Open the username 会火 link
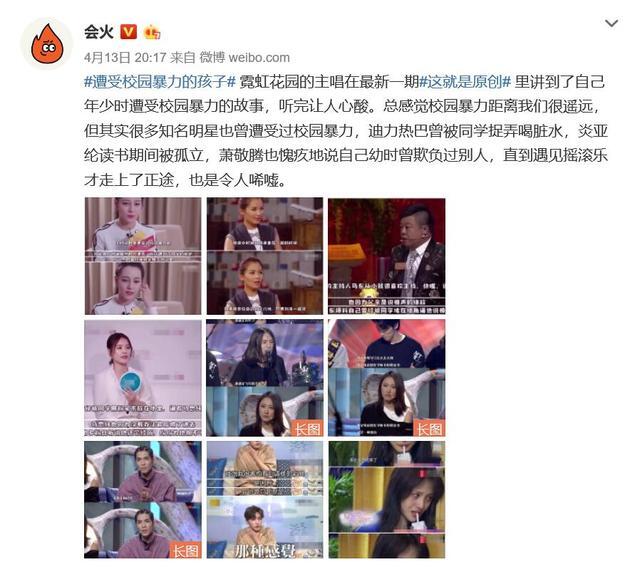Screen dimensions: 640x567 pyautogui.click(x=99, y=33)
